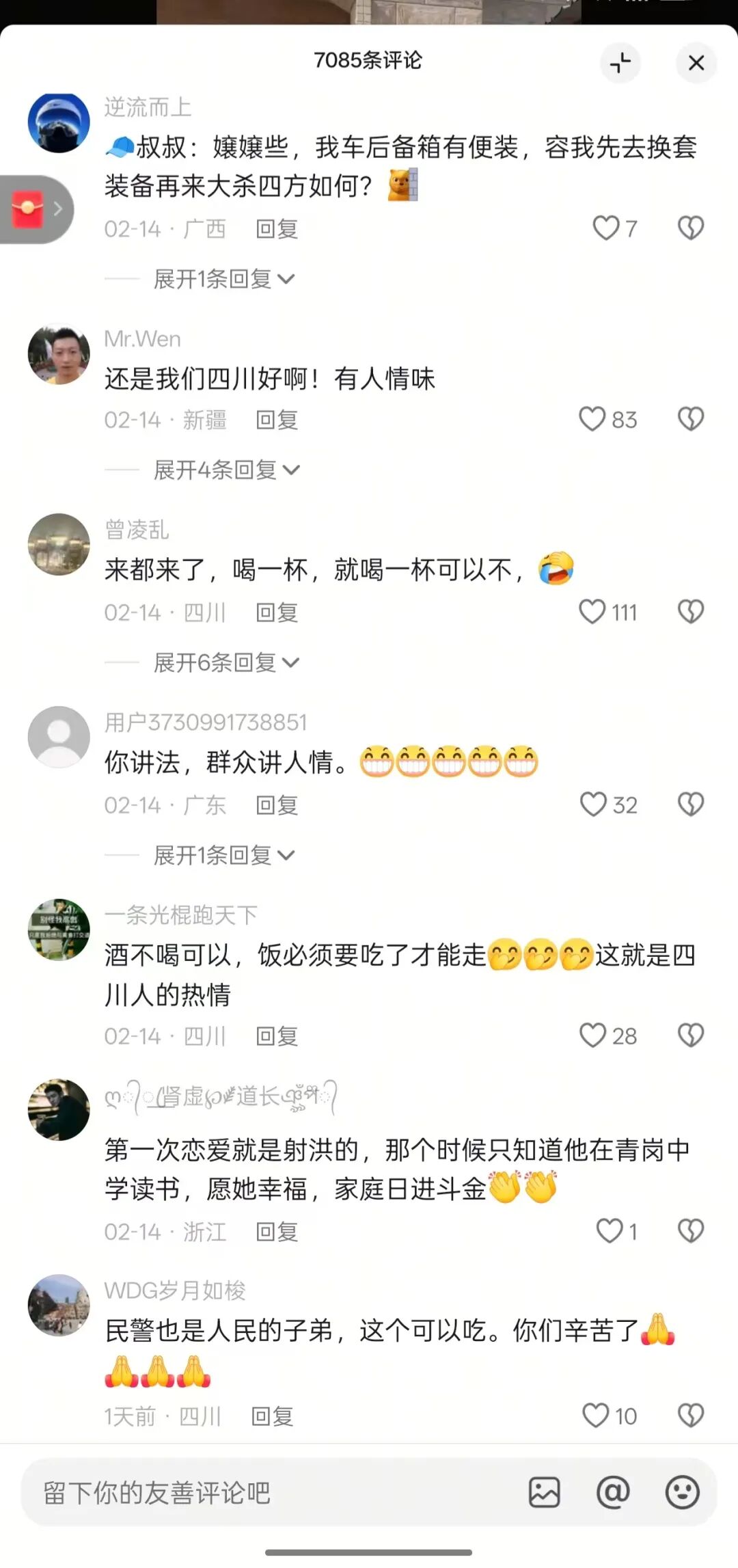
Task: Attach an image to your comment
Action: pyautogui.click(x=544, y=1492)
